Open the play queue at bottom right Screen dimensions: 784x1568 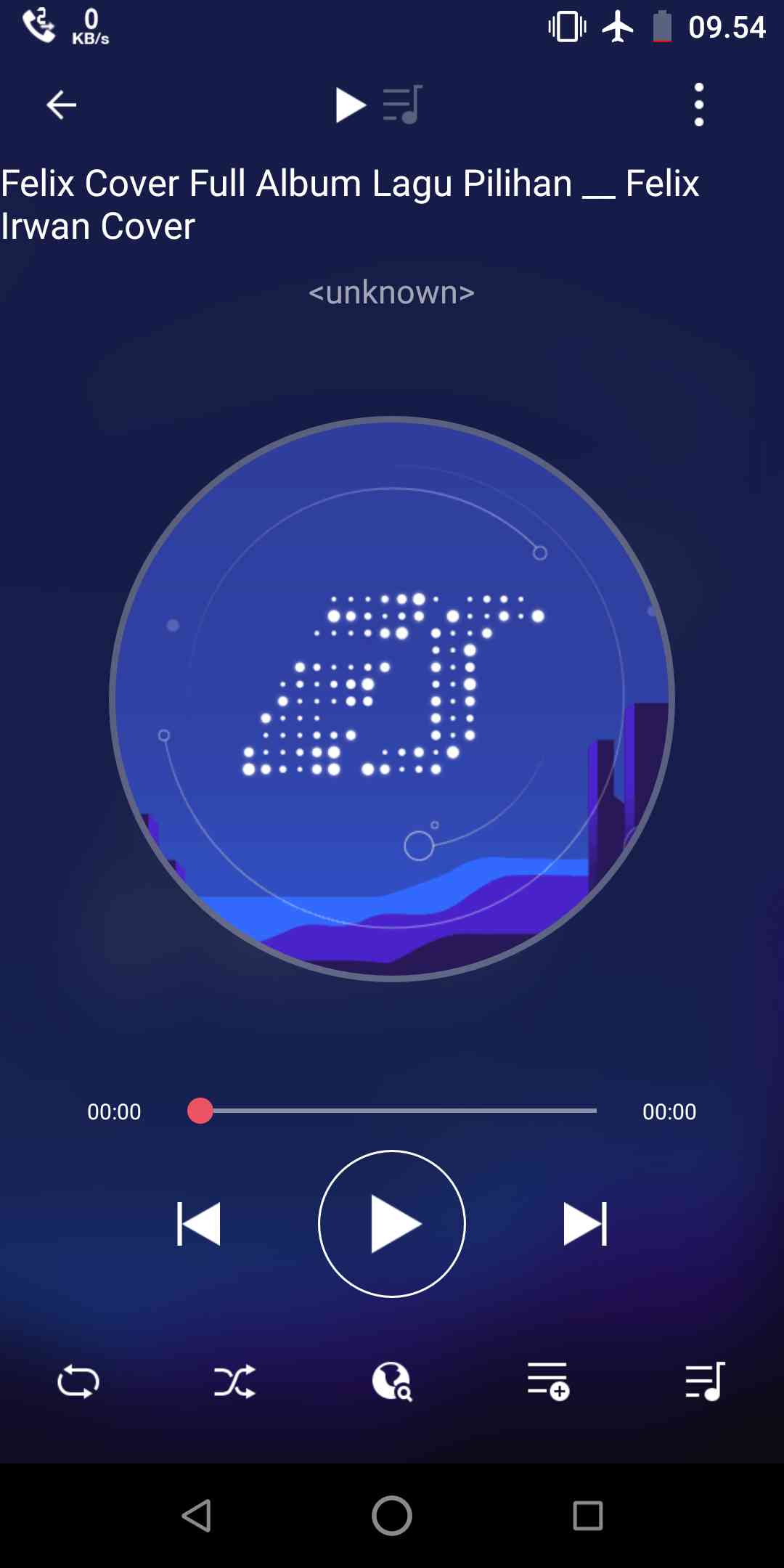(705, 1381)
